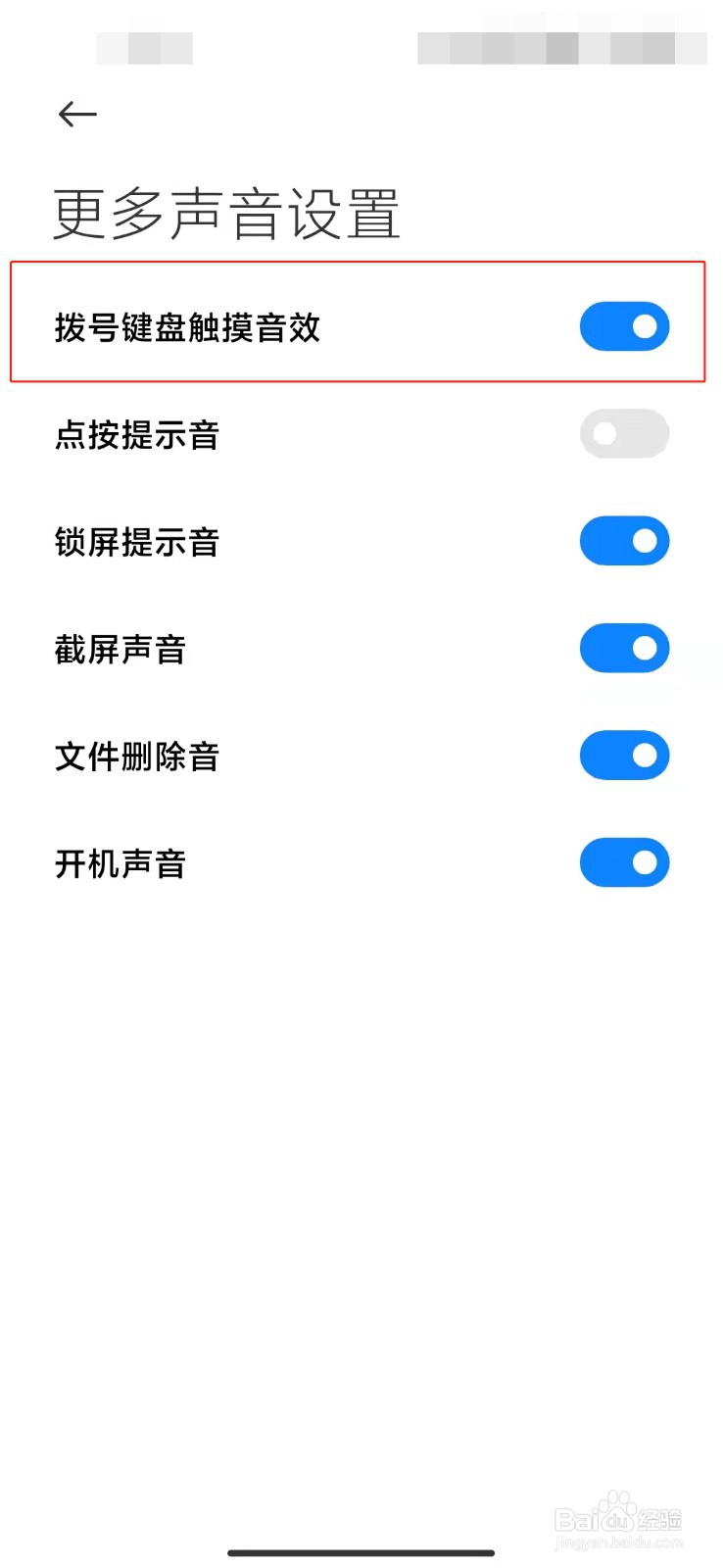This screenshot has width=723, height=1568.
Task: Click the grayed-out 点按提示音 switch knob
Action: [604, 433]
